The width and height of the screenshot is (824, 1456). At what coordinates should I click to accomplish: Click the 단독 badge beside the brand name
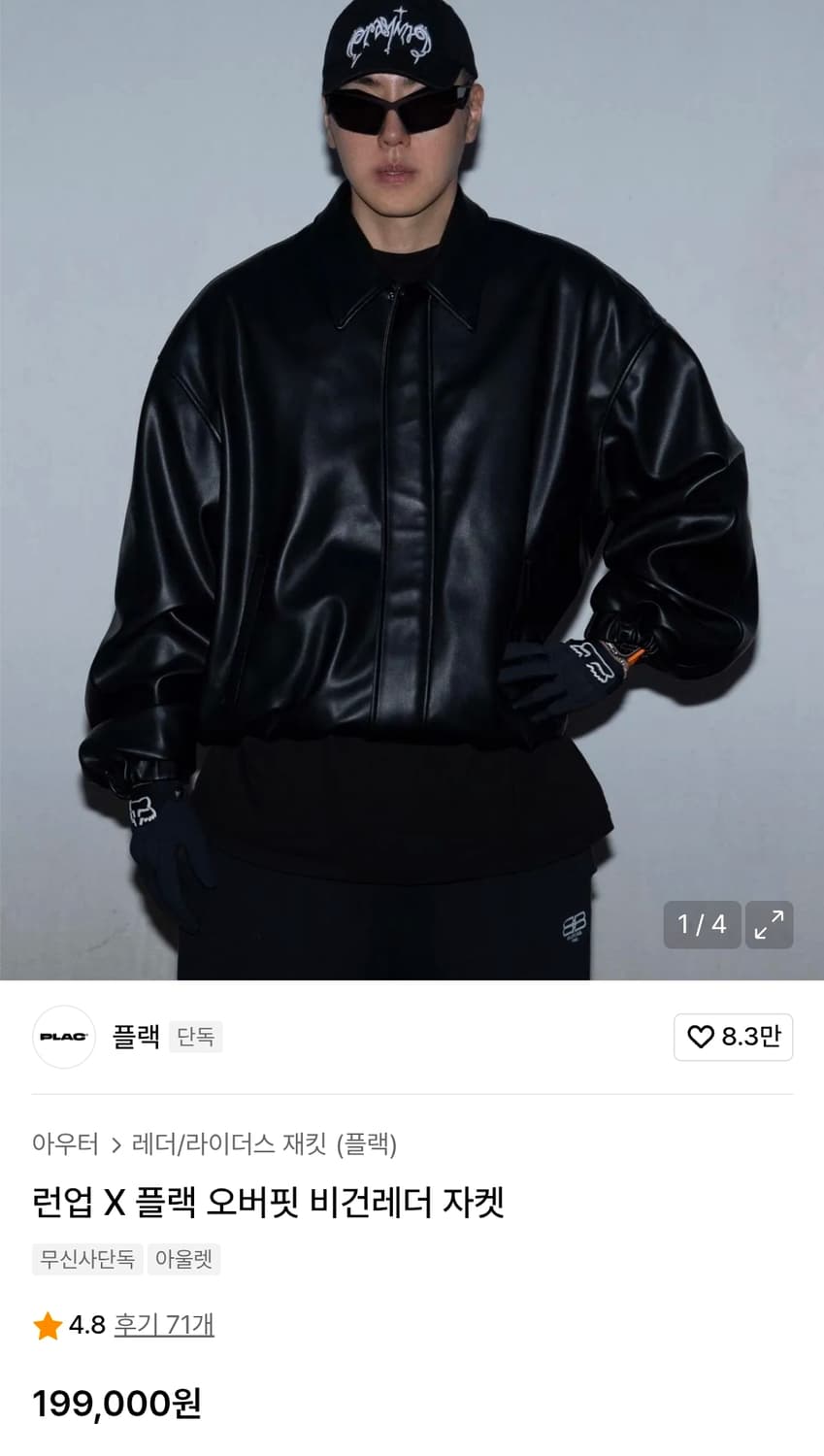195,1037
